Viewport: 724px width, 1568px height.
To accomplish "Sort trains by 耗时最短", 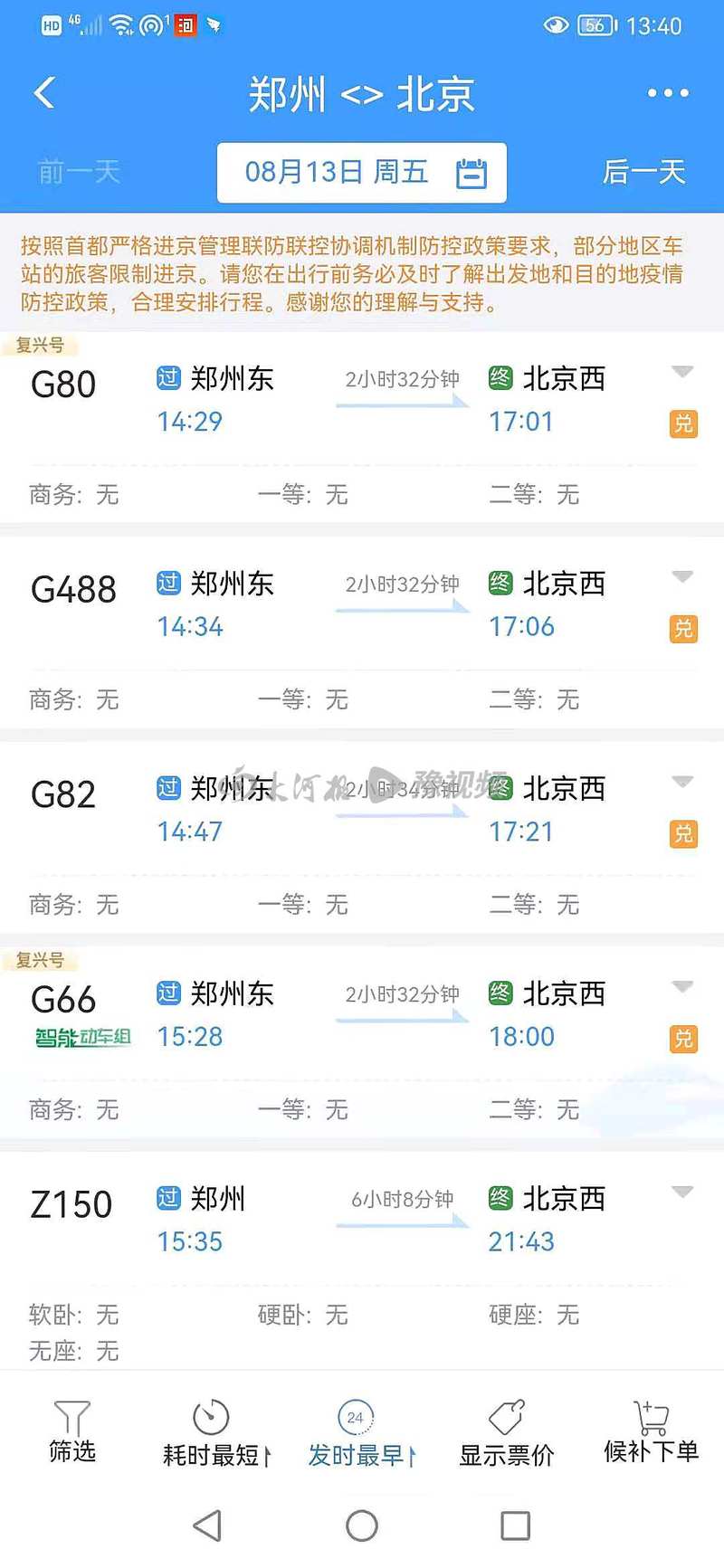I will point(214,1434).
